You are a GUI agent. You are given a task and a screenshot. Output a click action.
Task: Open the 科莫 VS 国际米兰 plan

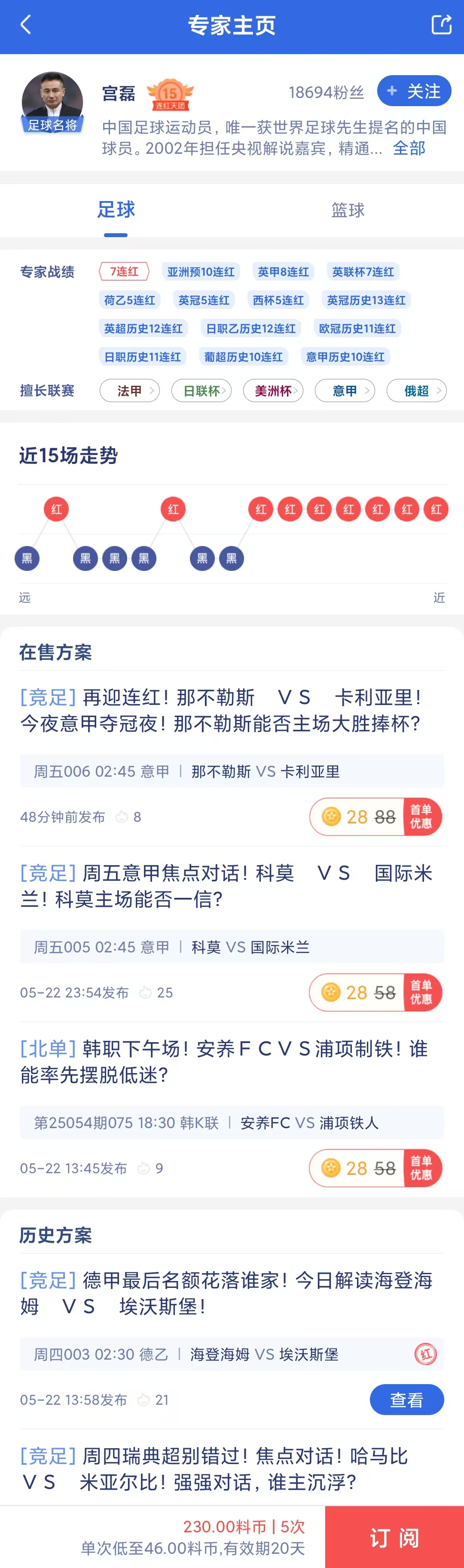(225, 886)
